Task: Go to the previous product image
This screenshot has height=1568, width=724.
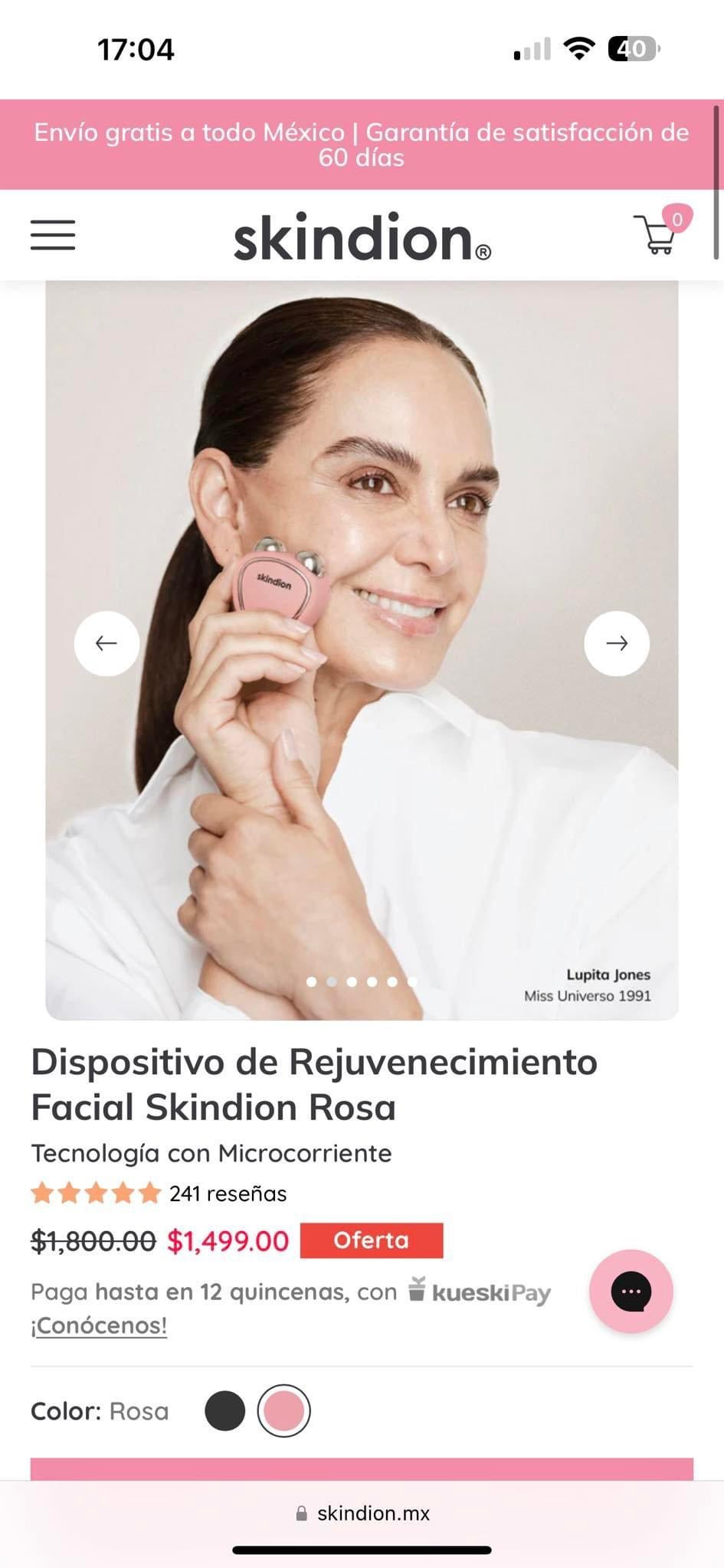Action: coord(106,643)
